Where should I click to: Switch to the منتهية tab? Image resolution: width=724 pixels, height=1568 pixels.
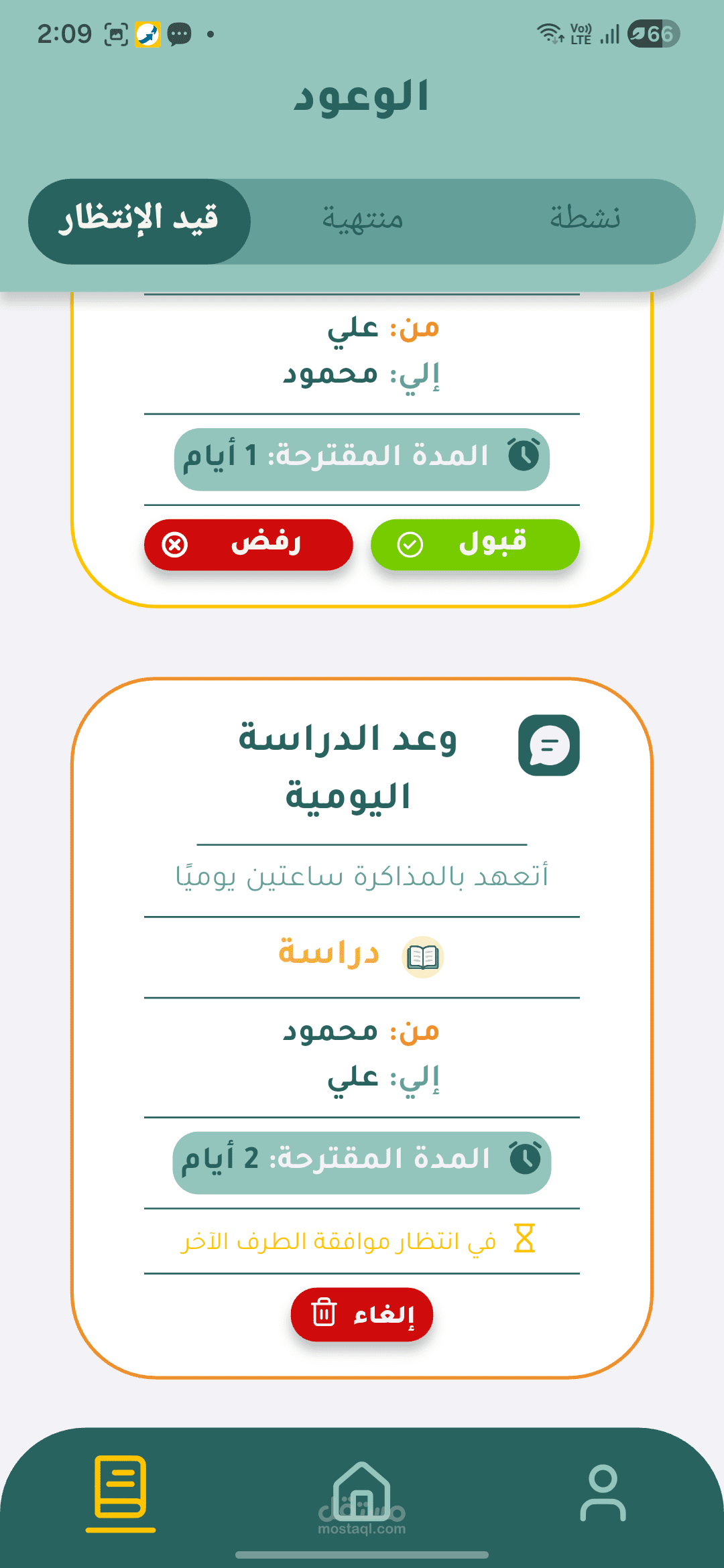[x=362, y=220]
